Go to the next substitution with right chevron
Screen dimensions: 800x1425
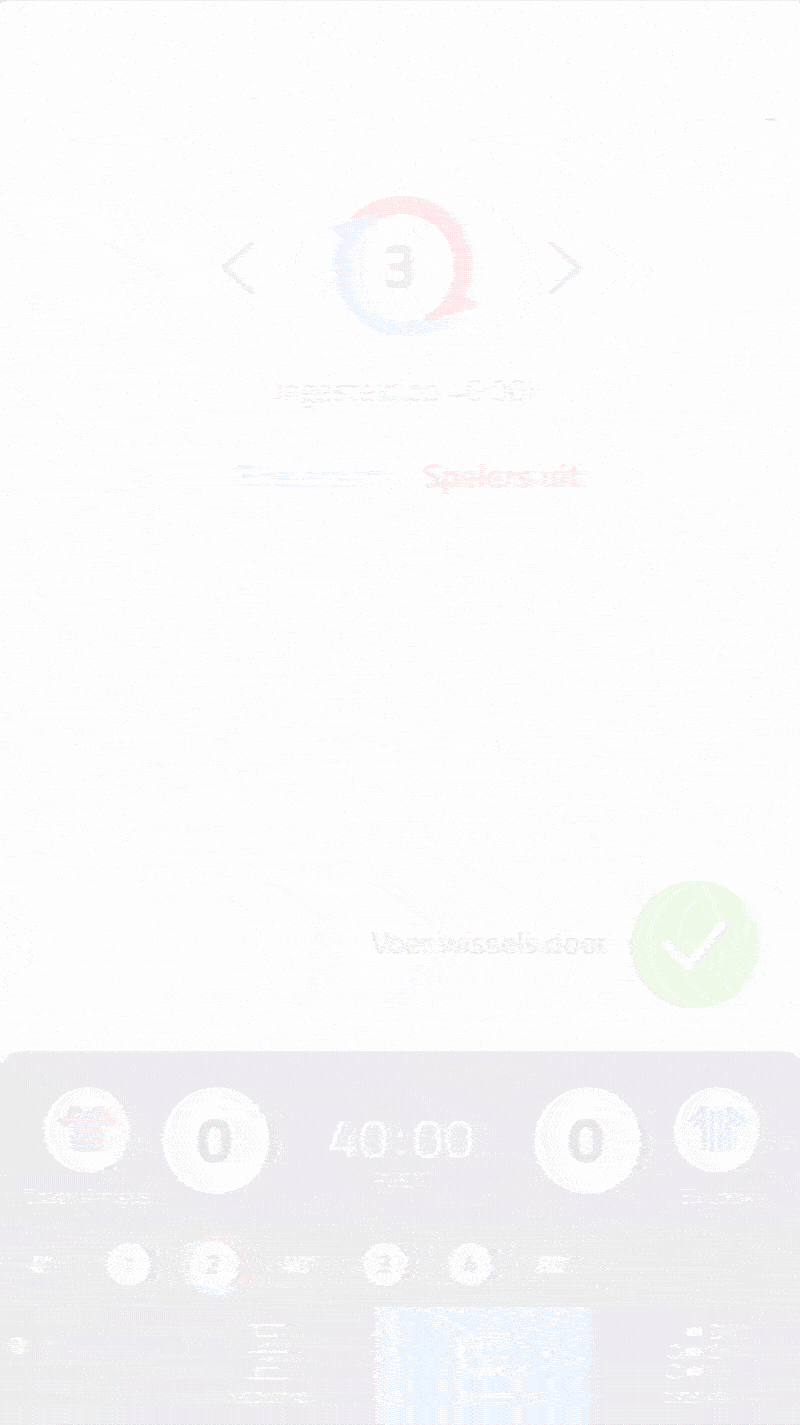565,268
